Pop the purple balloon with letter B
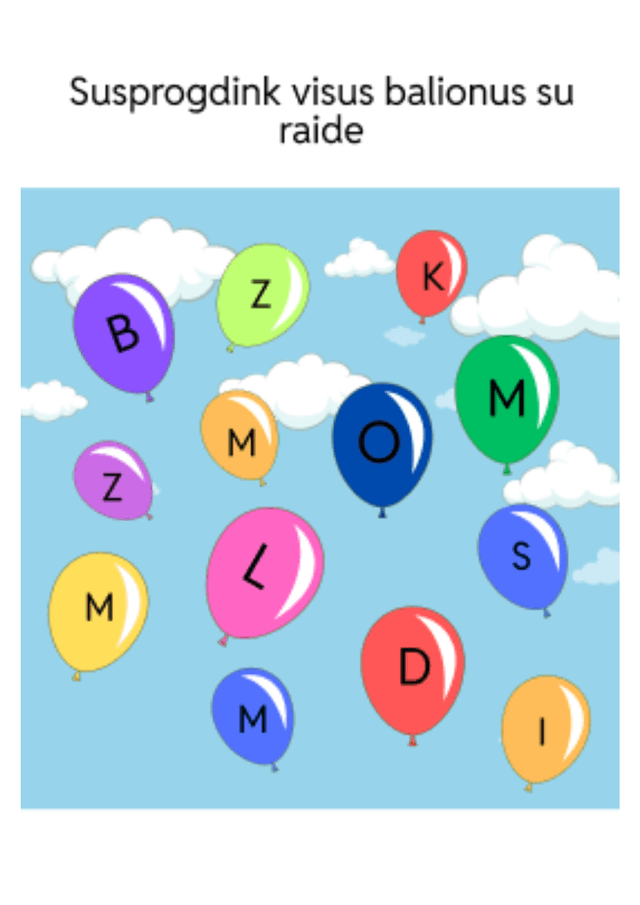 tap(124, 332)
